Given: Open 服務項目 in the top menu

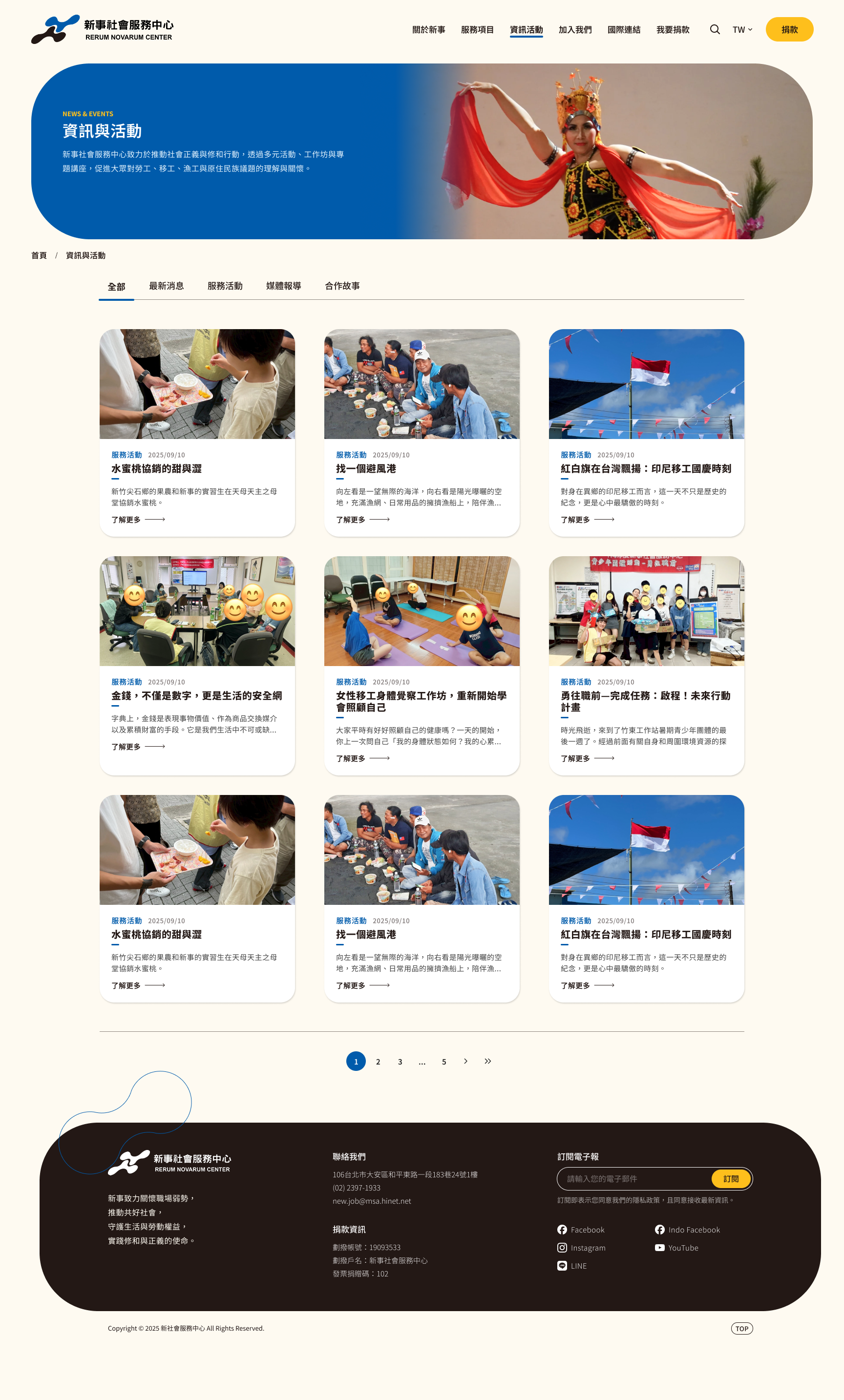Looking at the screenshot, I should coord(477,30).
